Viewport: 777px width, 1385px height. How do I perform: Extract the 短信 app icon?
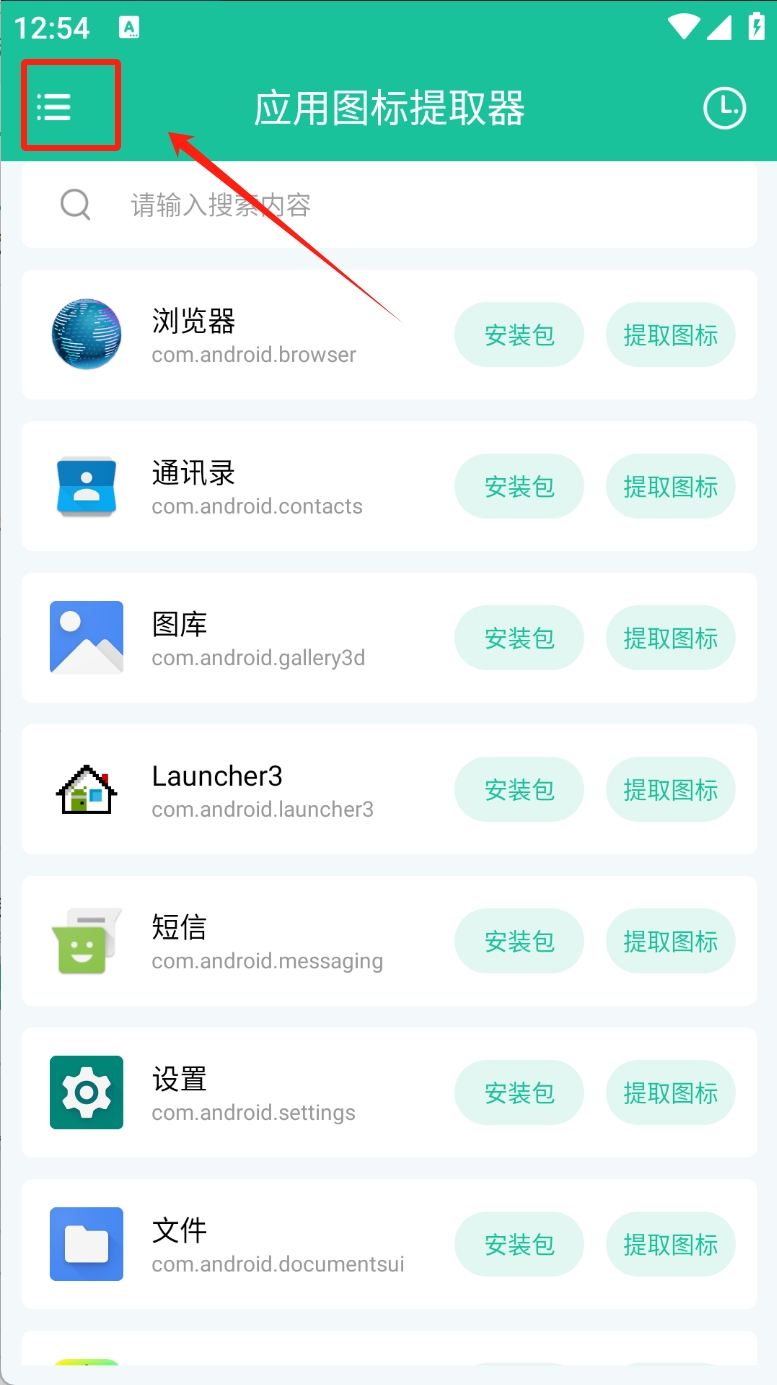[670, 941]
